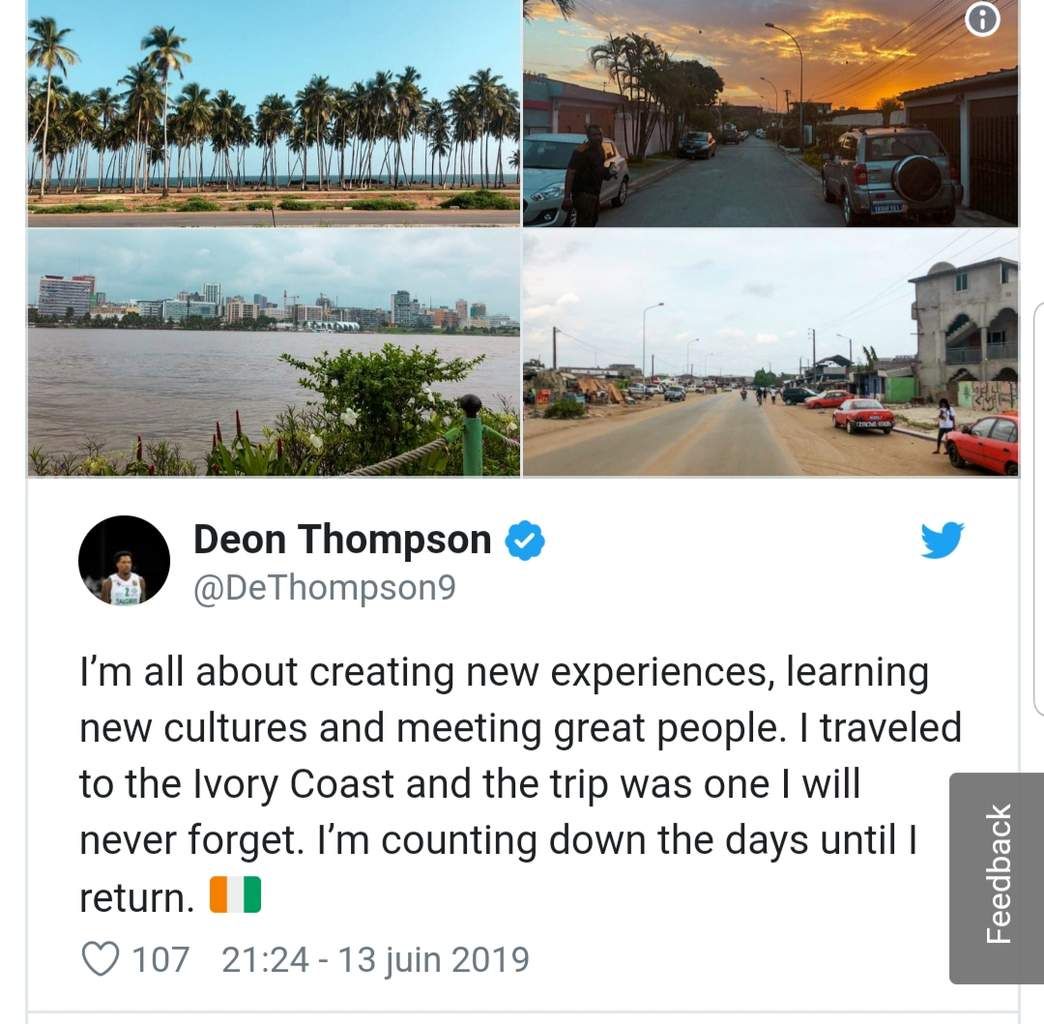Open the Feedback side tab
The height and width of the screenshot is (1024, 1044).
[998, 875]
